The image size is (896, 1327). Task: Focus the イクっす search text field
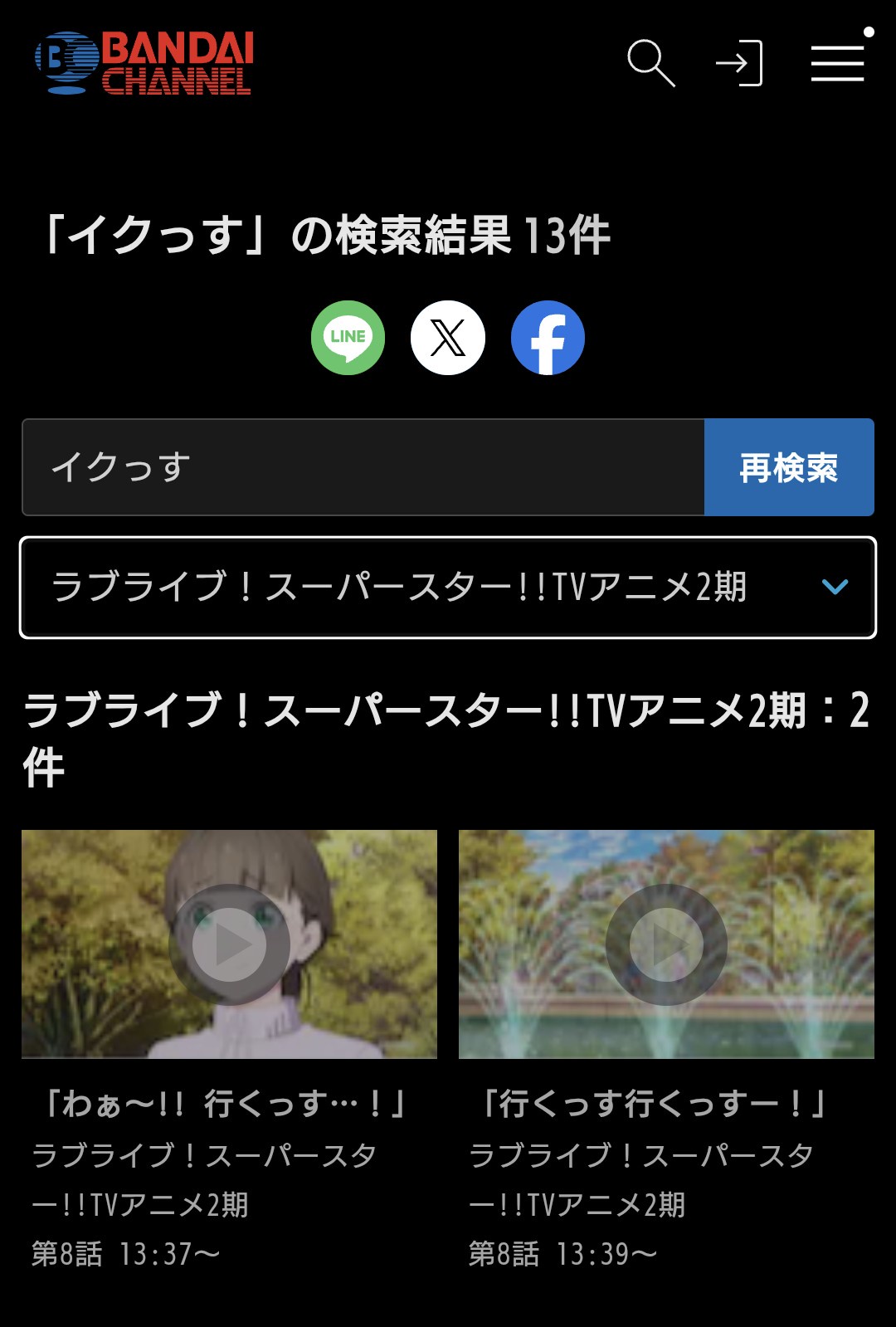(363, 467)
